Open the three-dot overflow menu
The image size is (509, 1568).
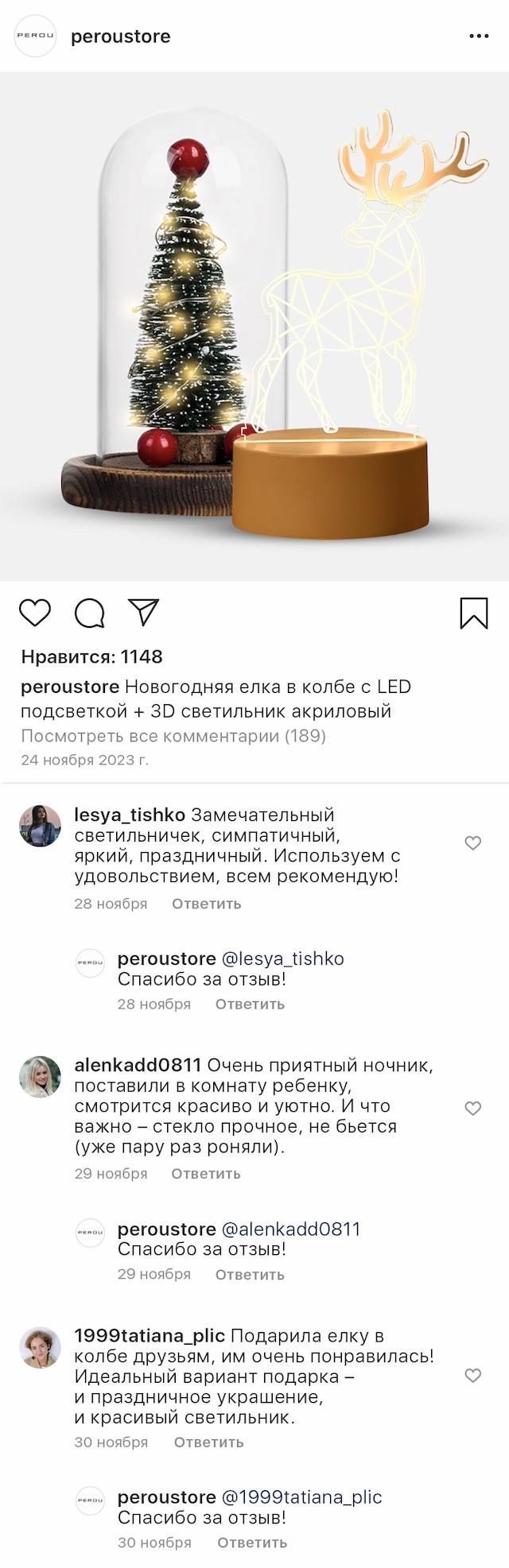(479, 37)
